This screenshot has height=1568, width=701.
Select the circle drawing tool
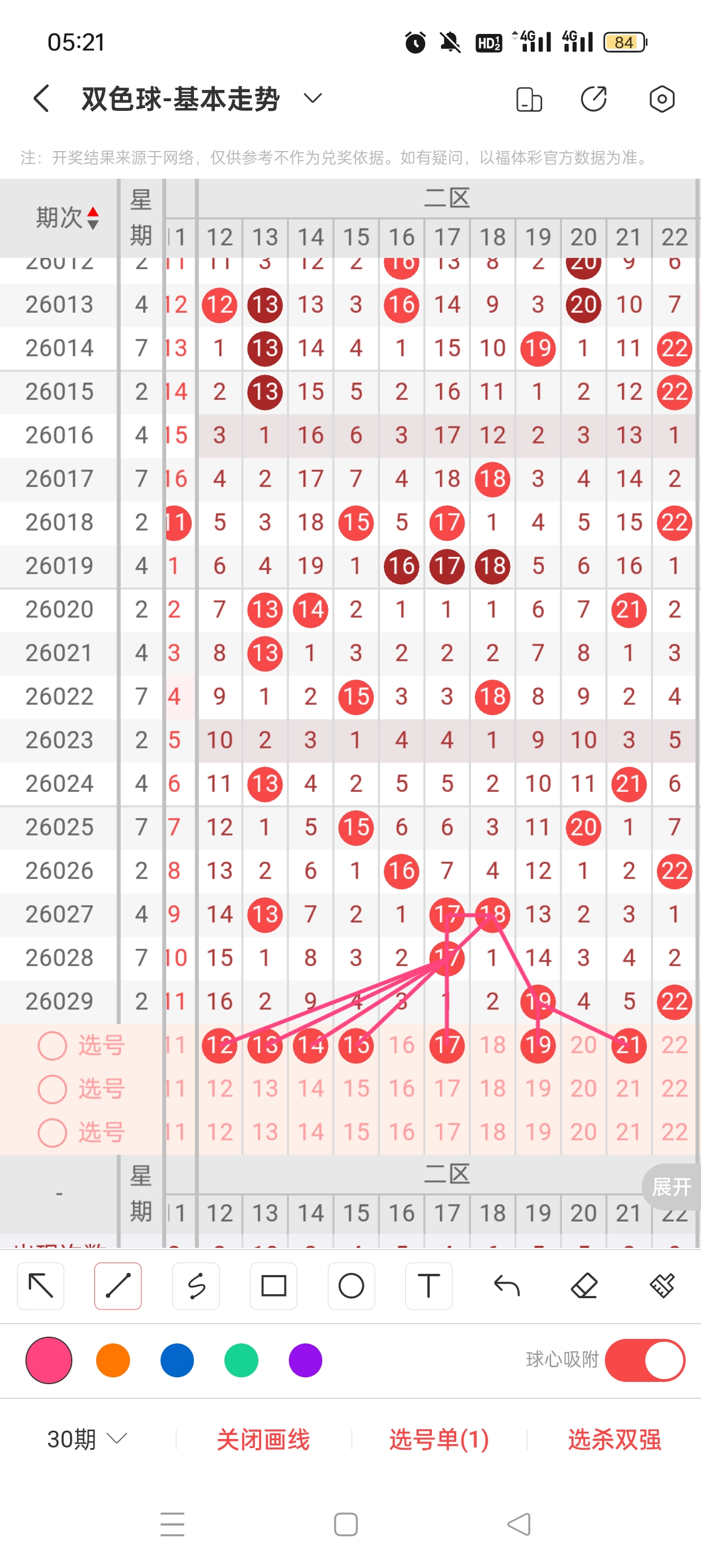tap(351, 1286)
